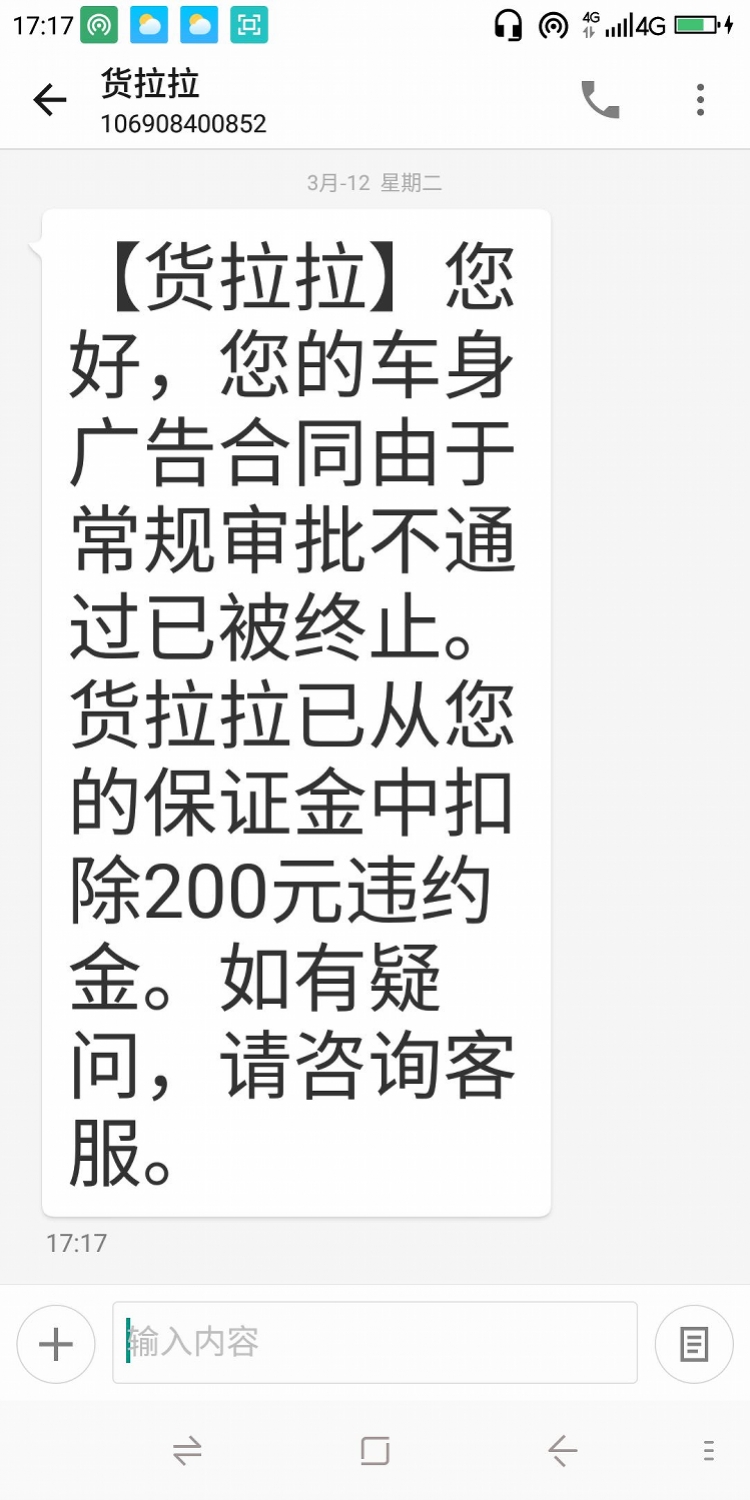Call the 货拉拉 sender number
Image resolution: width=750 pixels, height=1500 pixels.
pos(600,100)
